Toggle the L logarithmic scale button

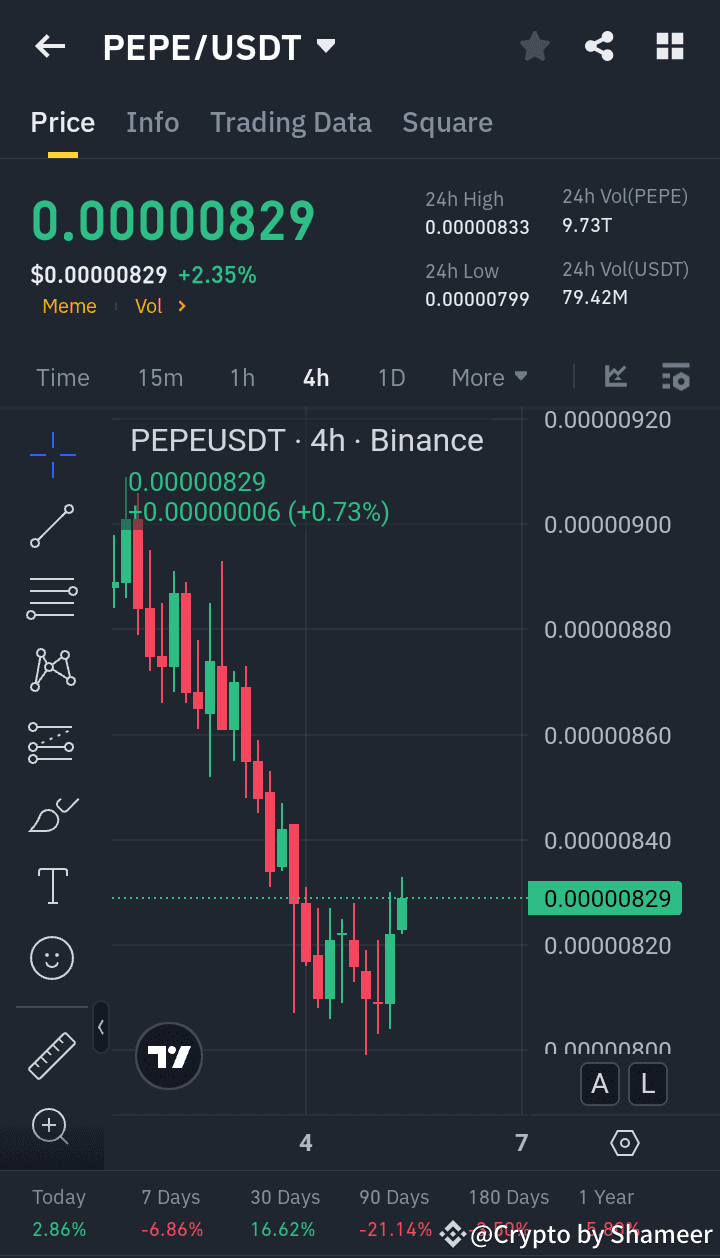tap(647, 1084)
